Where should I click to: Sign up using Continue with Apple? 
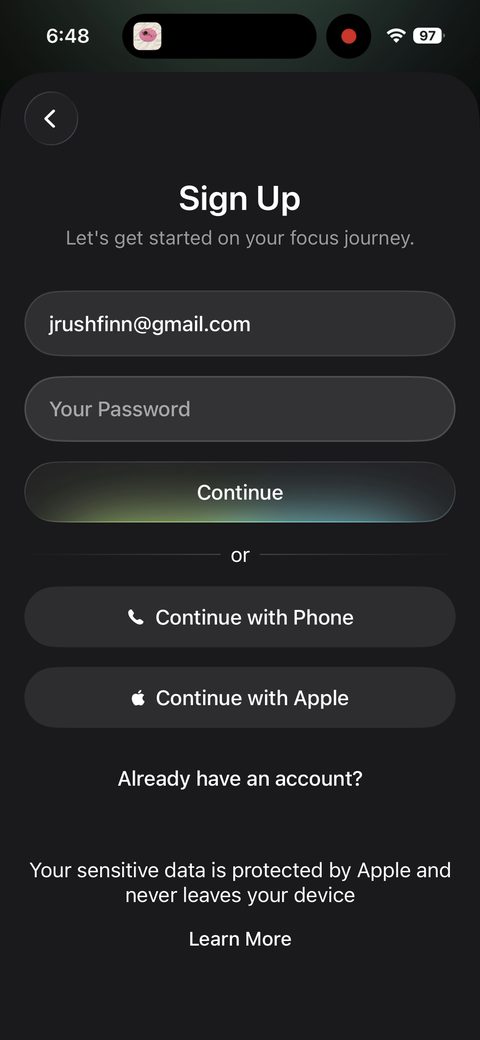coord(240,698)
